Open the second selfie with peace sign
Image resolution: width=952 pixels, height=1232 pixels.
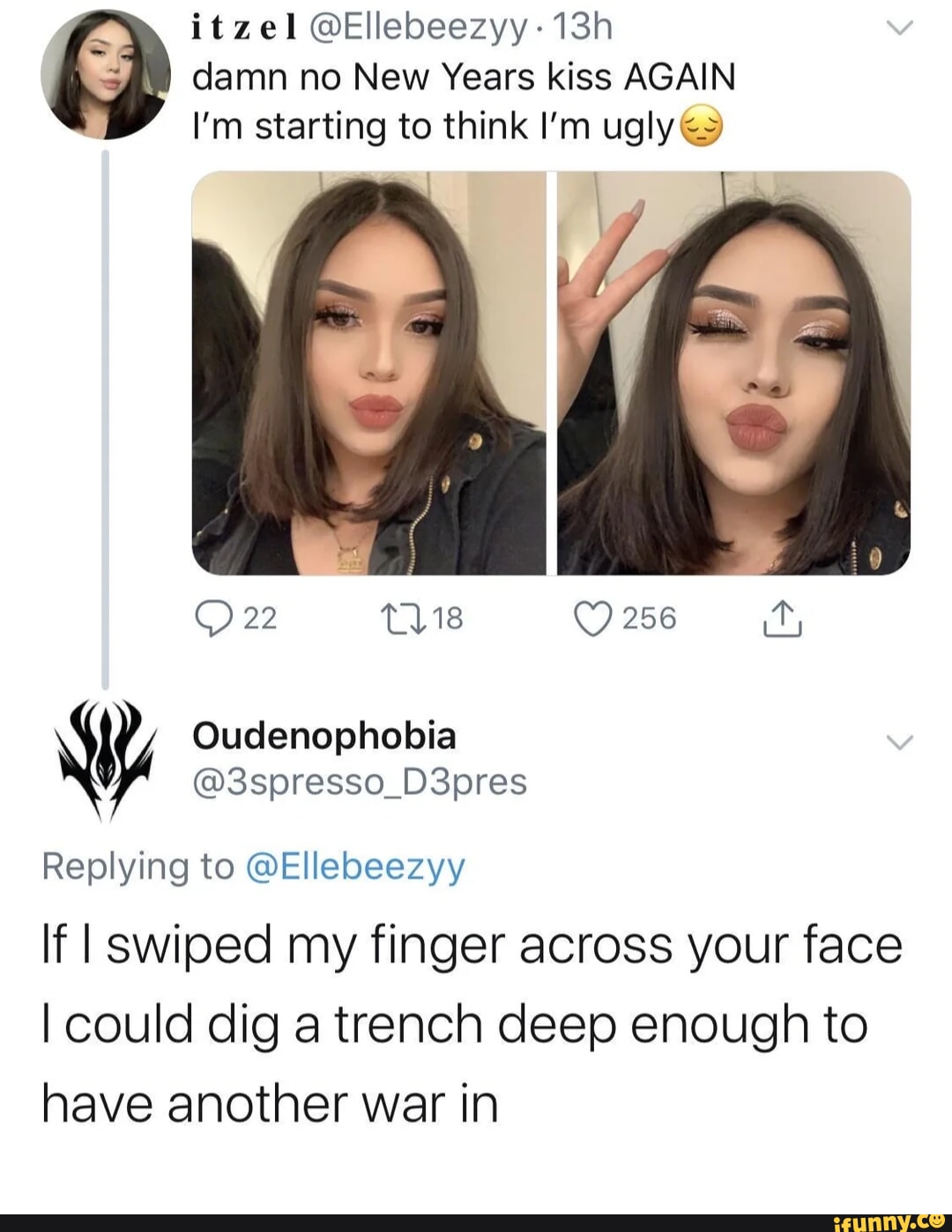733,373
